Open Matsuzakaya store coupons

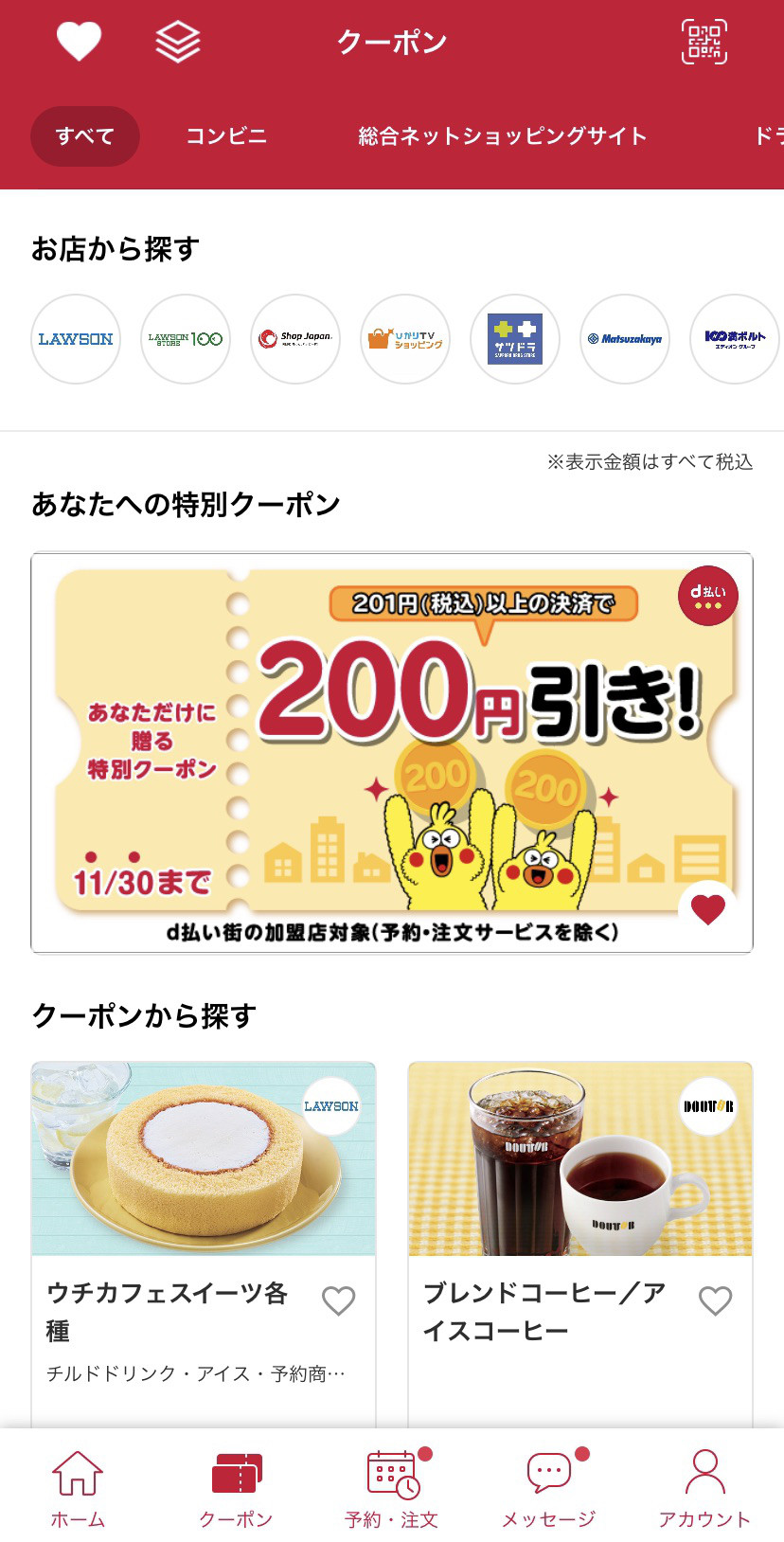tap(625, 339)
